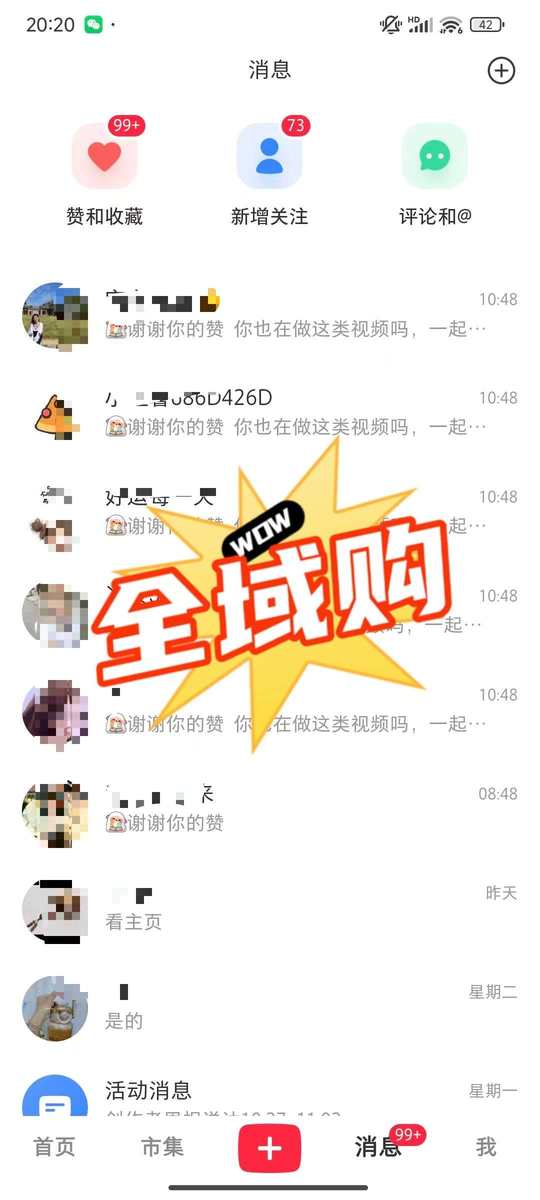
Task: Tap the plus circle icon at top right
Action: [x=501, y=70]
